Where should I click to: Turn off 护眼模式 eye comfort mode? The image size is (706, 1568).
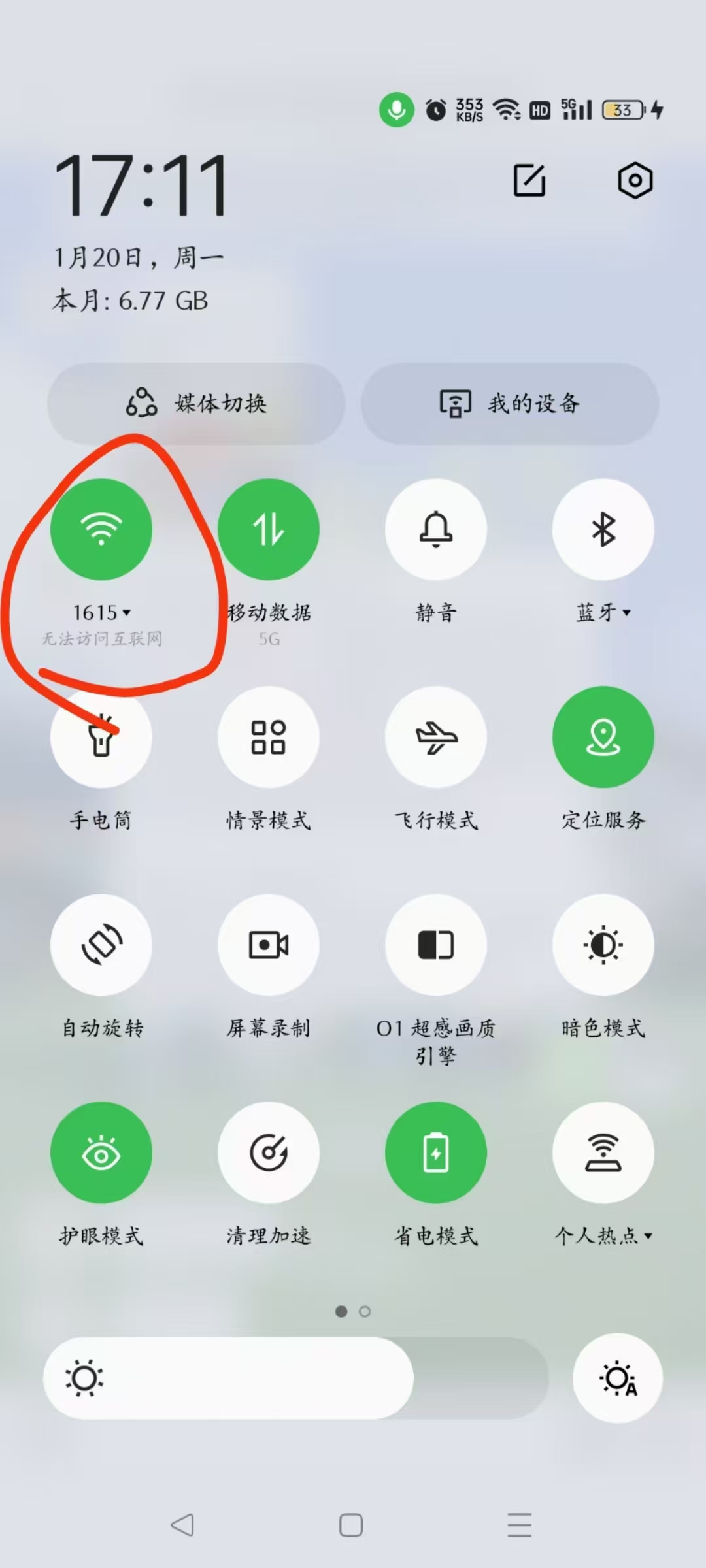point(101,1153)
